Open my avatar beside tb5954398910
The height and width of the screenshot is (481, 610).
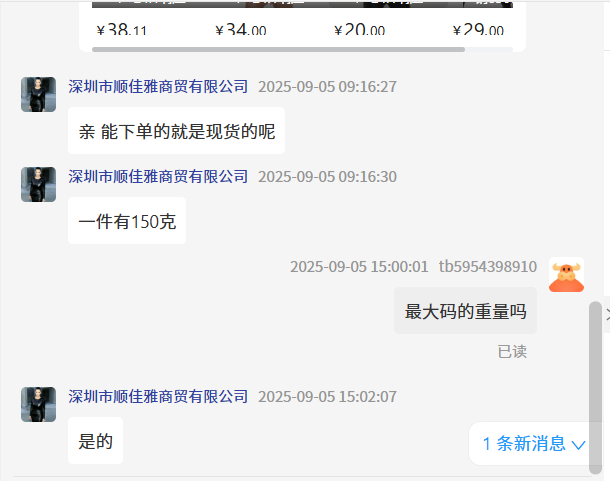point(567,275)
